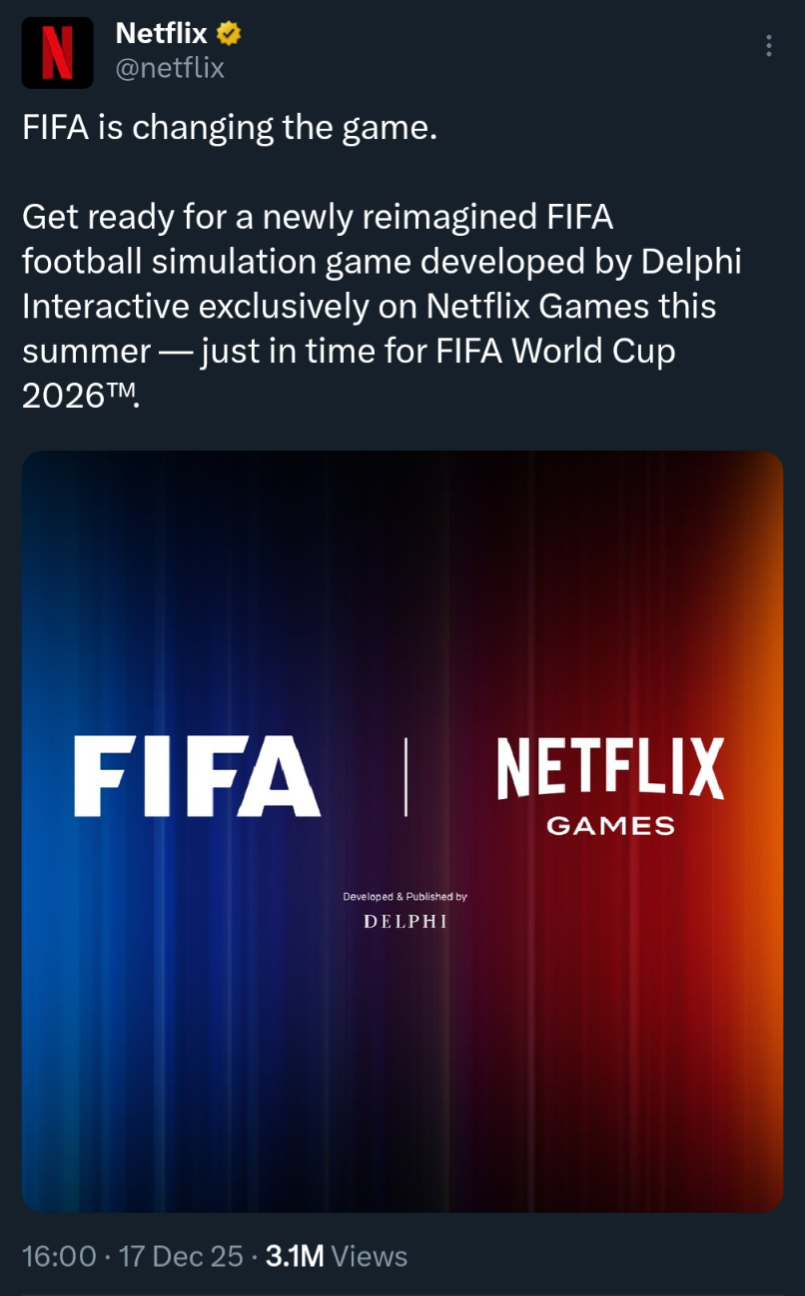Open Netflix's profile picture
This screenshot has width=805, height=1296.
(57, 52)
